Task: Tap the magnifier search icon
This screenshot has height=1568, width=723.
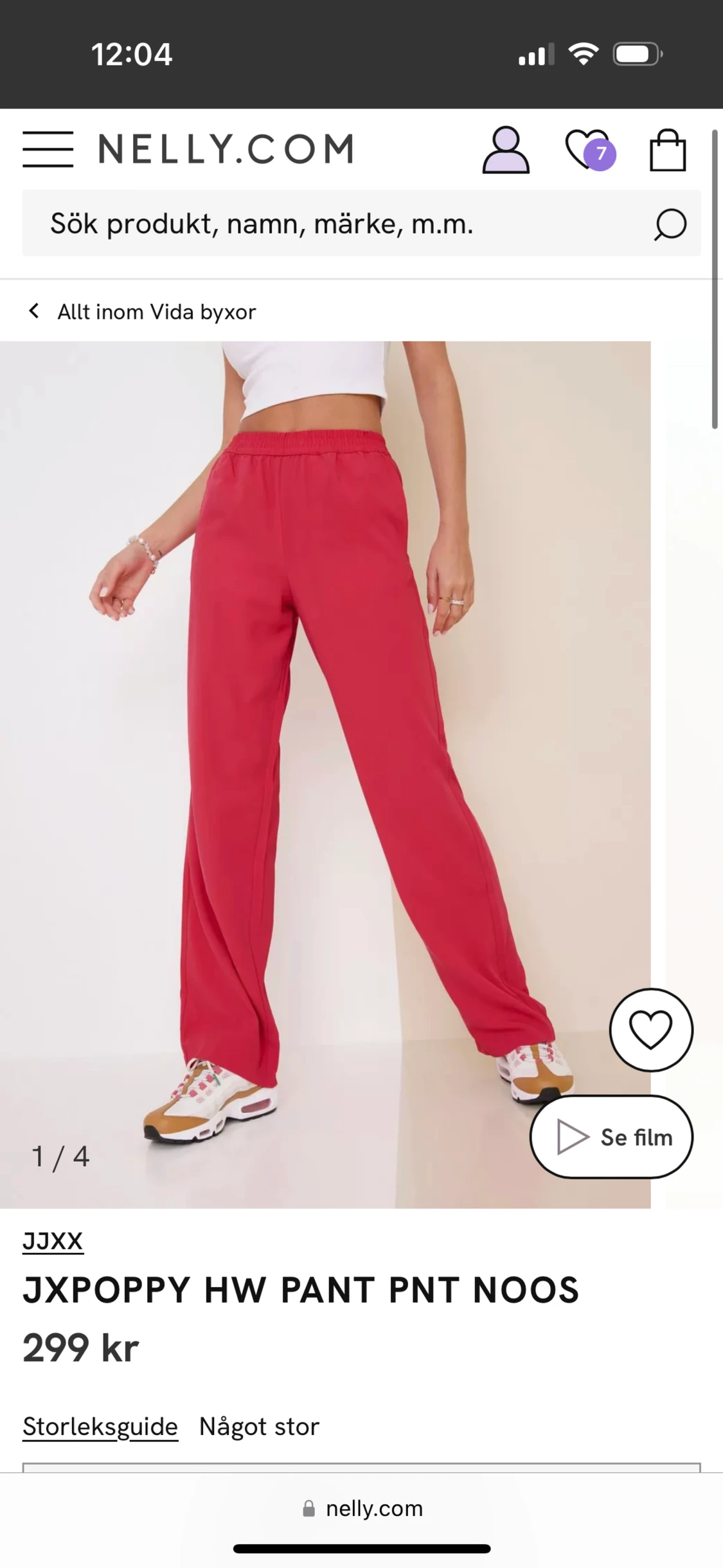Action: pyautogui.click(x=670, y=224)
